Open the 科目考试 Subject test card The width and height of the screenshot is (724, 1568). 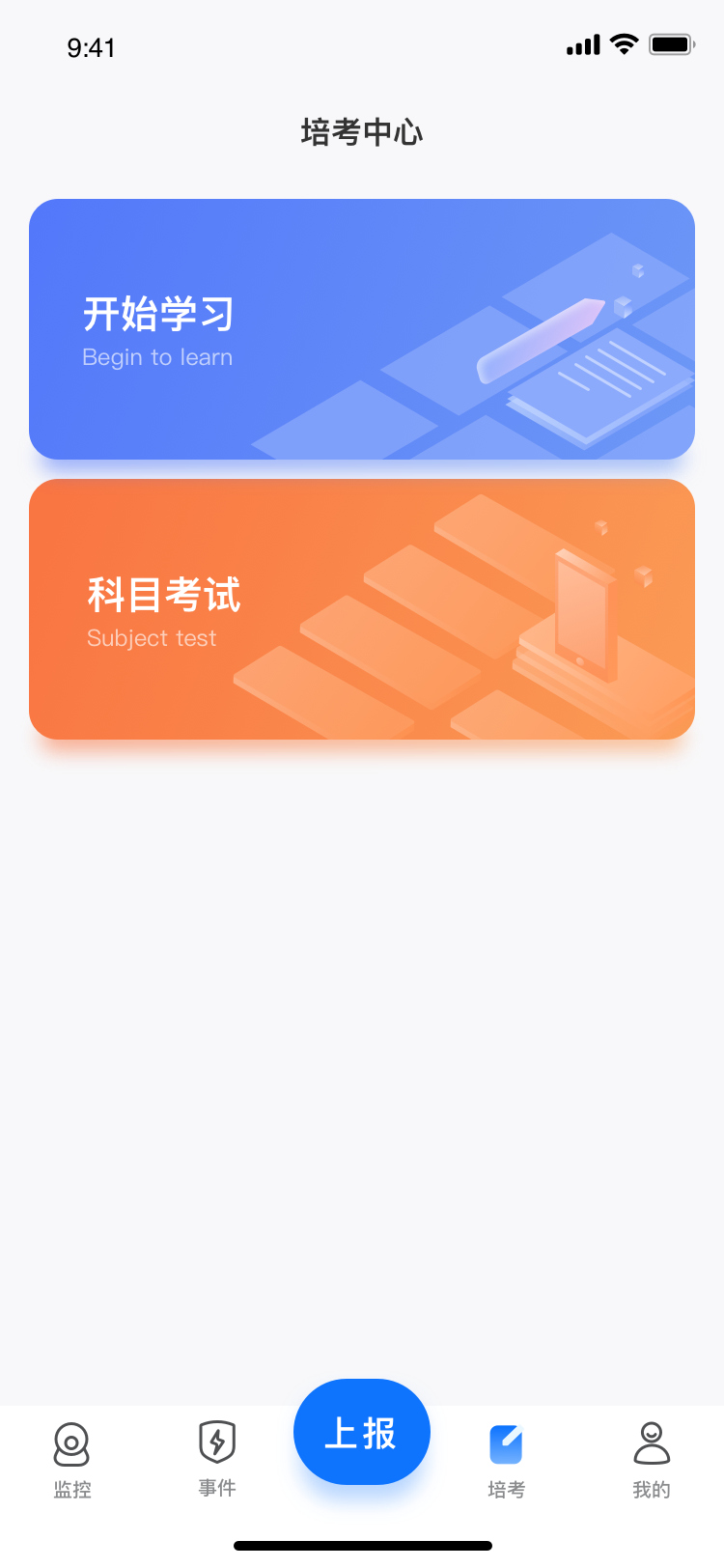pos(362,609)
